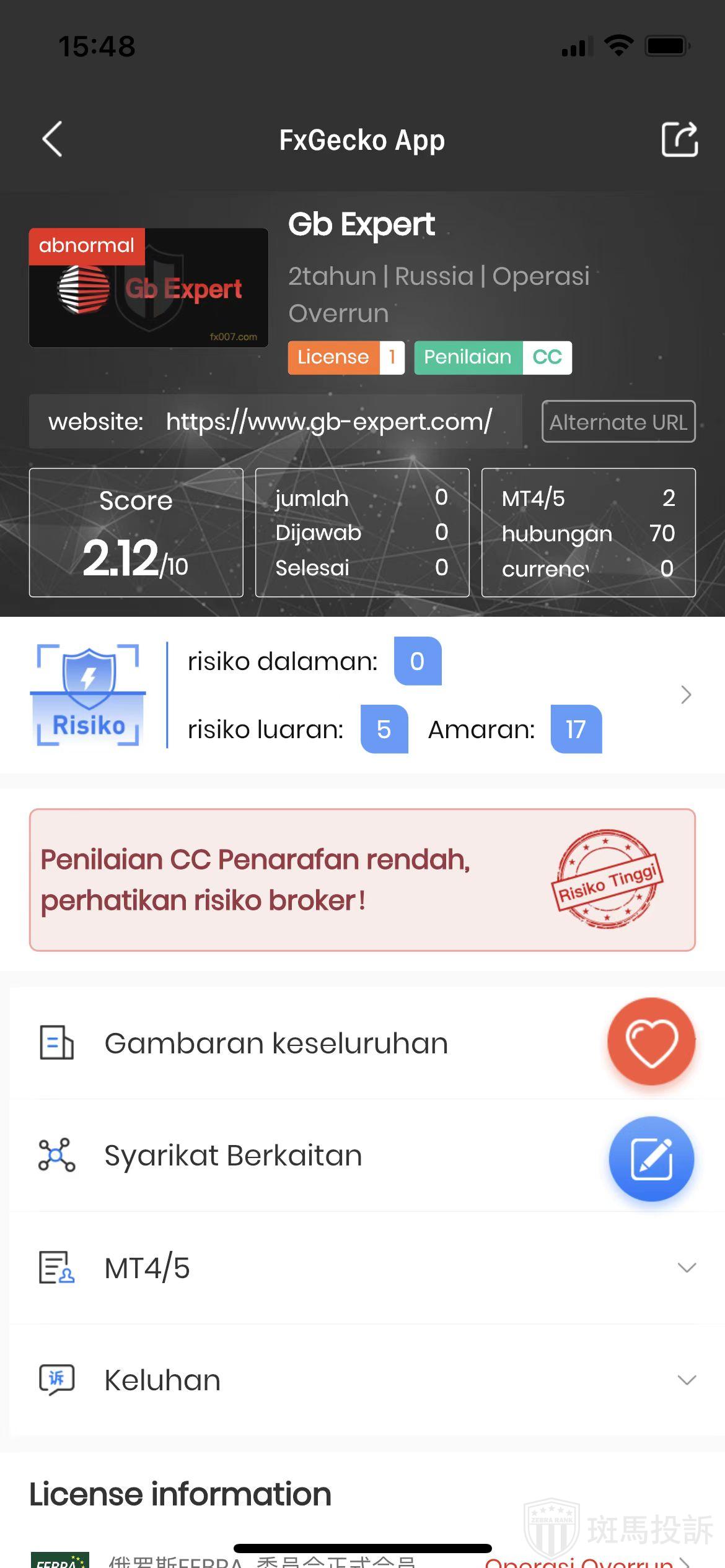
Task: Share this Gb Expert broker page
Action: [x=679, y=139]
